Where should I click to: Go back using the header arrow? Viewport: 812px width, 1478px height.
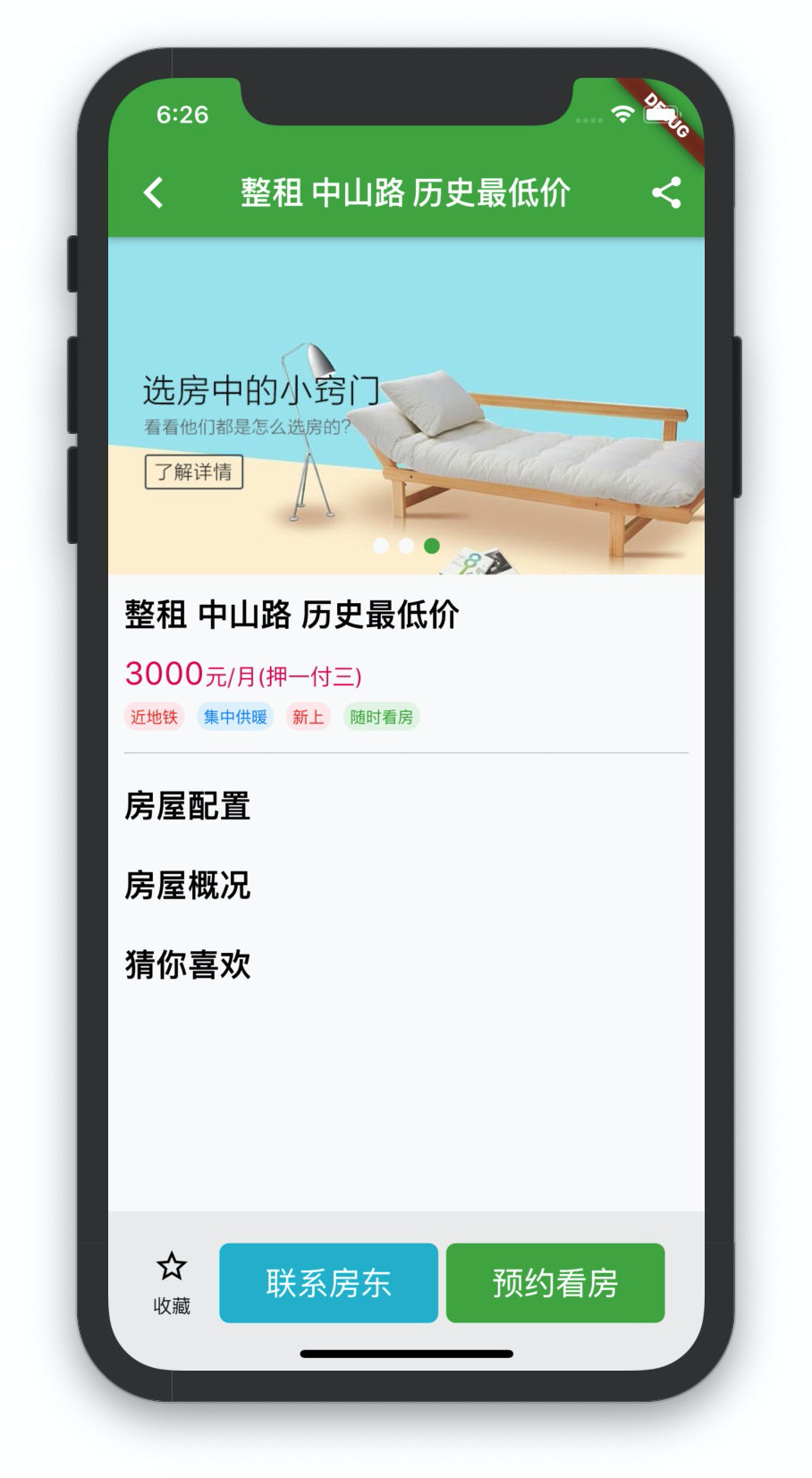154,192
